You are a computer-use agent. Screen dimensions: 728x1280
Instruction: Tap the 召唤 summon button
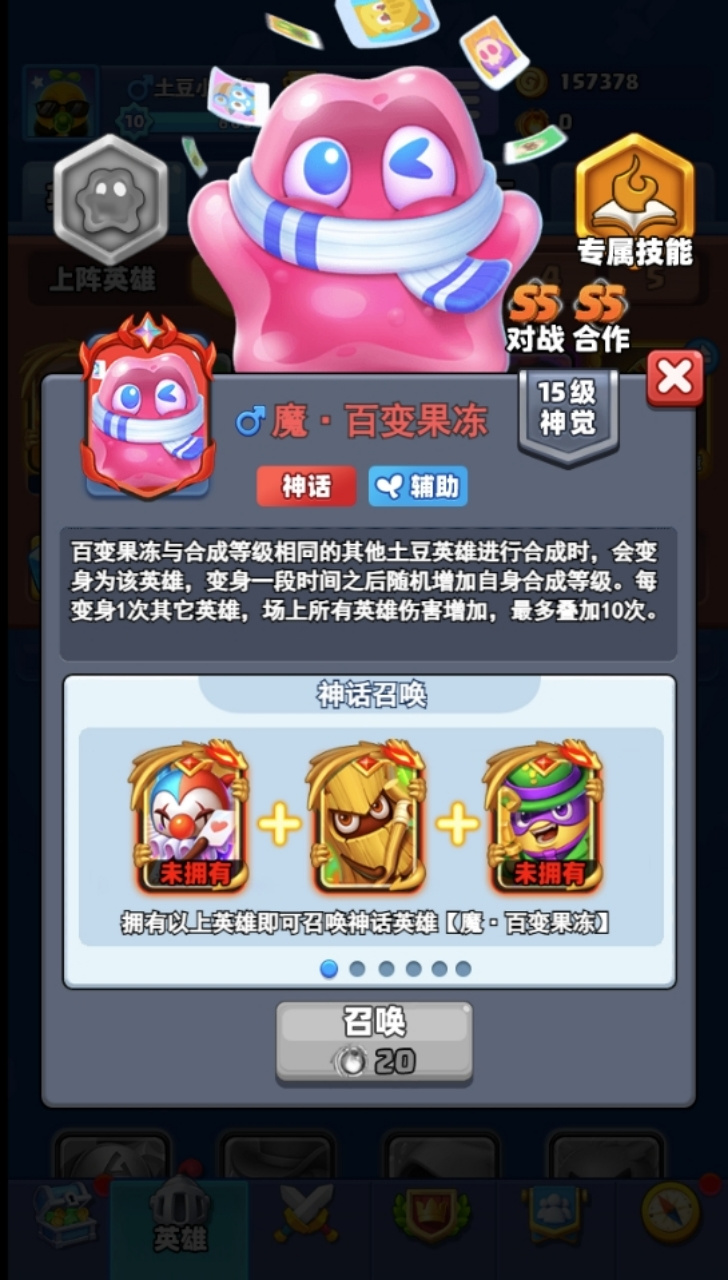point(374,1041)
